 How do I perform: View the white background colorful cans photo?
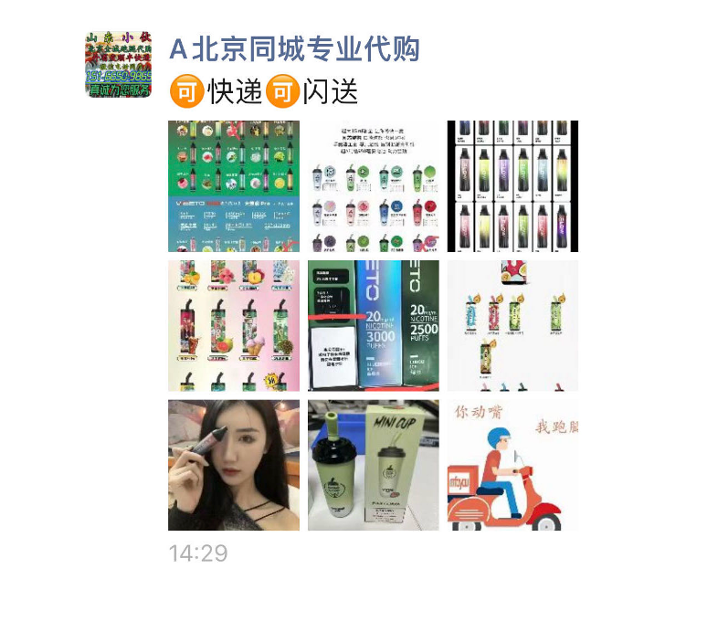(512, 325)
